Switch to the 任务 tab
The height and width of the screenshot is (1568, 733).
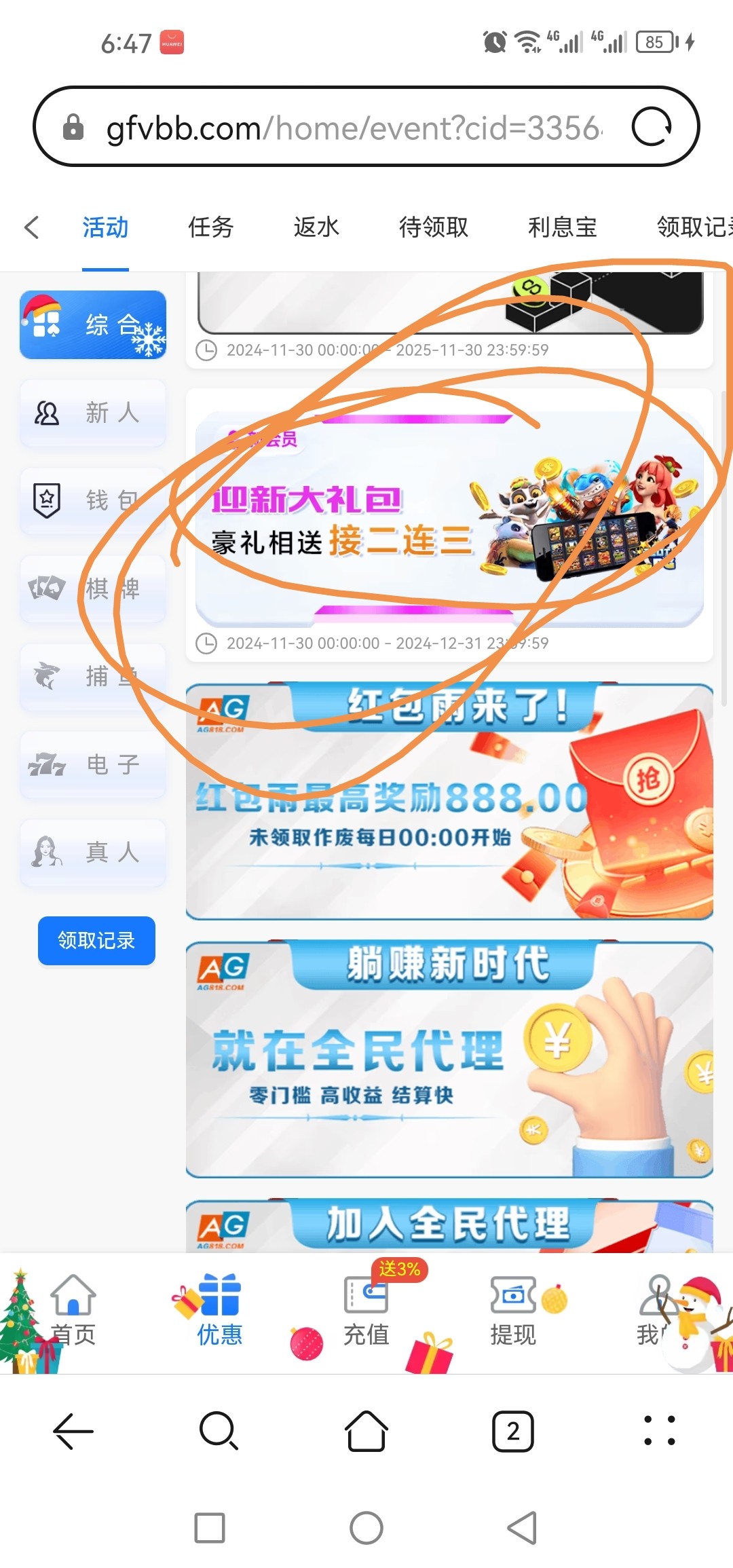pos(210,227)
